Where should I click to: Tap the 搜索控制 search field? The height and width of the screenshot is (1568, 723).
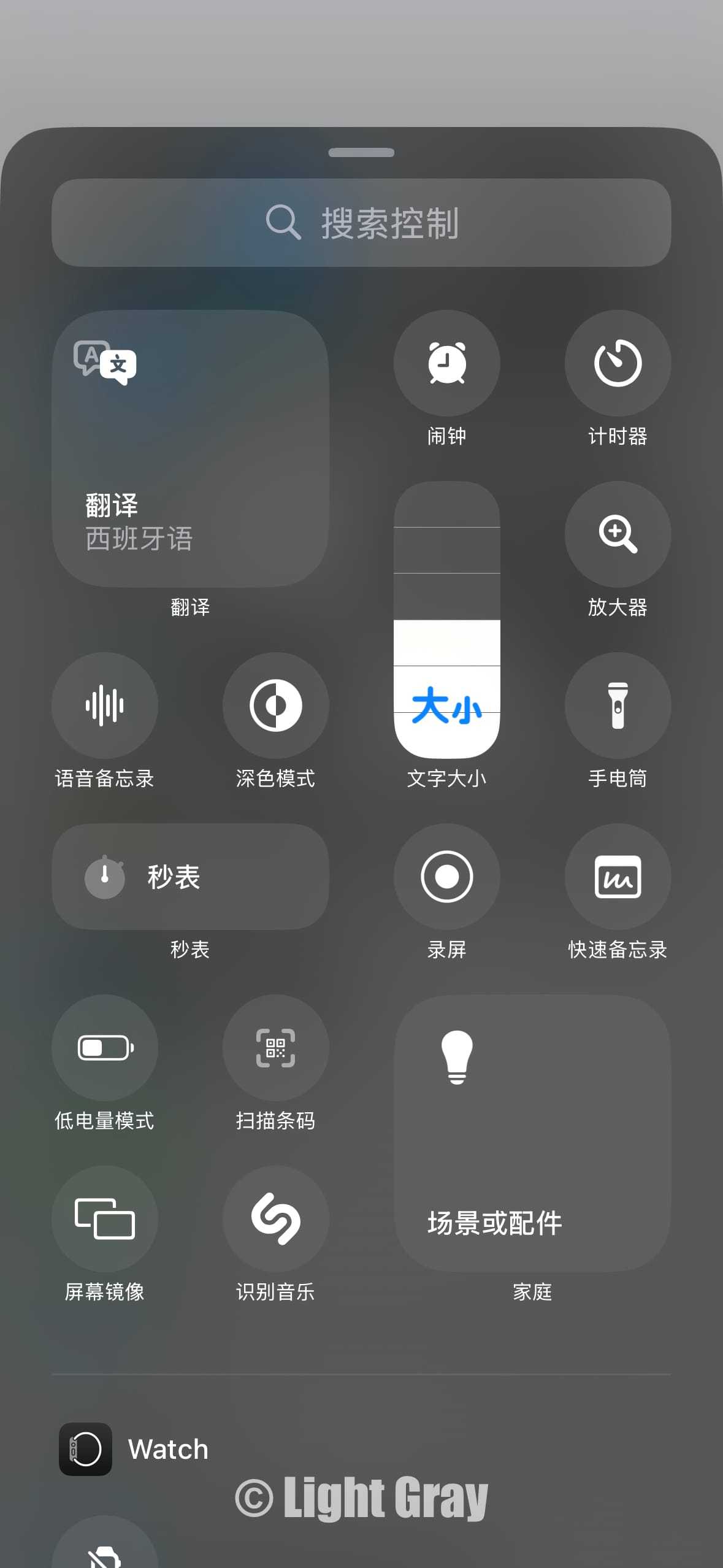pos(361,223)
